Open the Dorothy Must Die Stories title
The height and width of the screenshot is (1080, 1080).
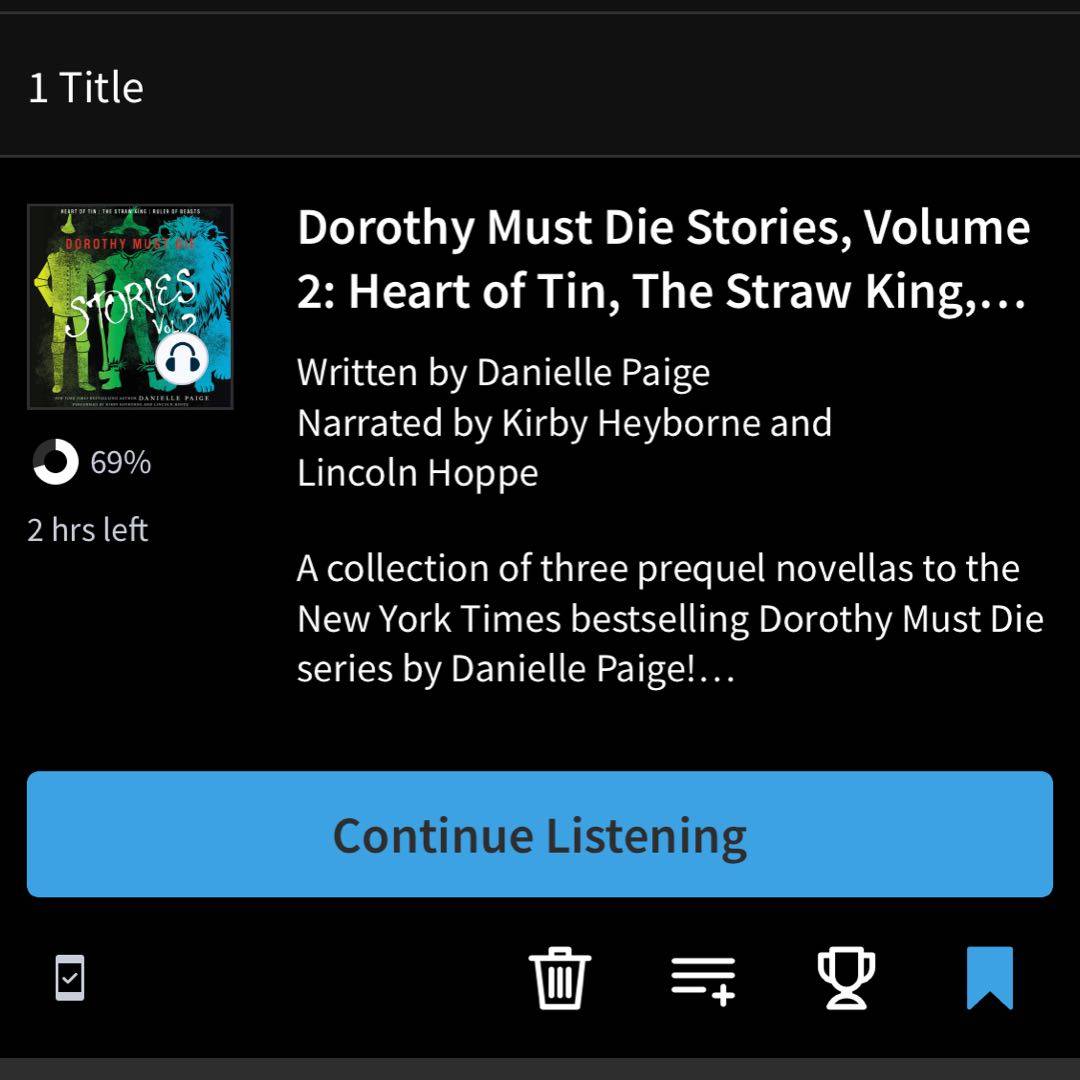pyautogui.click(x=663, y=259)
